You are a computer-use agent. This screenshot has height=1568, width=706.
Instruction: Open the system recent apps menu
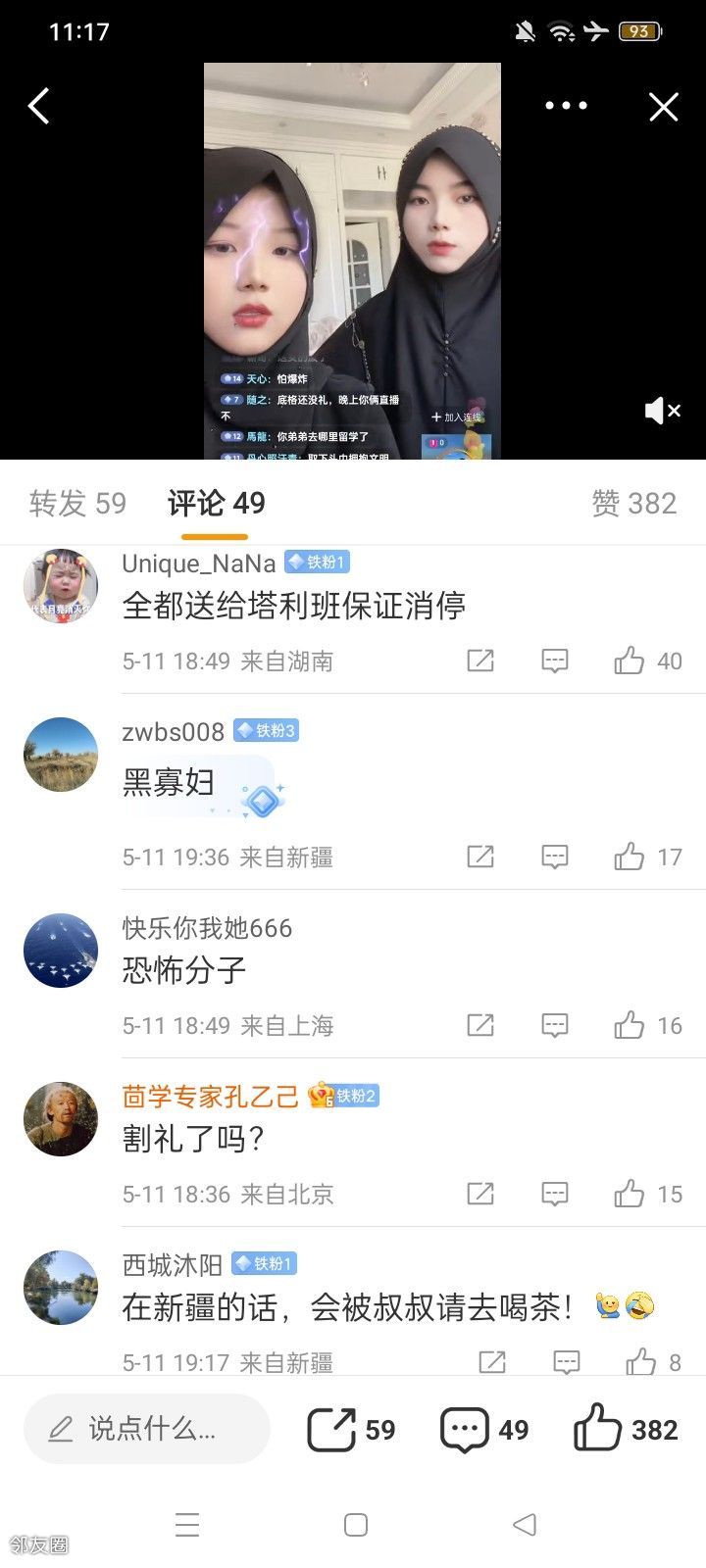[187, 1525]
